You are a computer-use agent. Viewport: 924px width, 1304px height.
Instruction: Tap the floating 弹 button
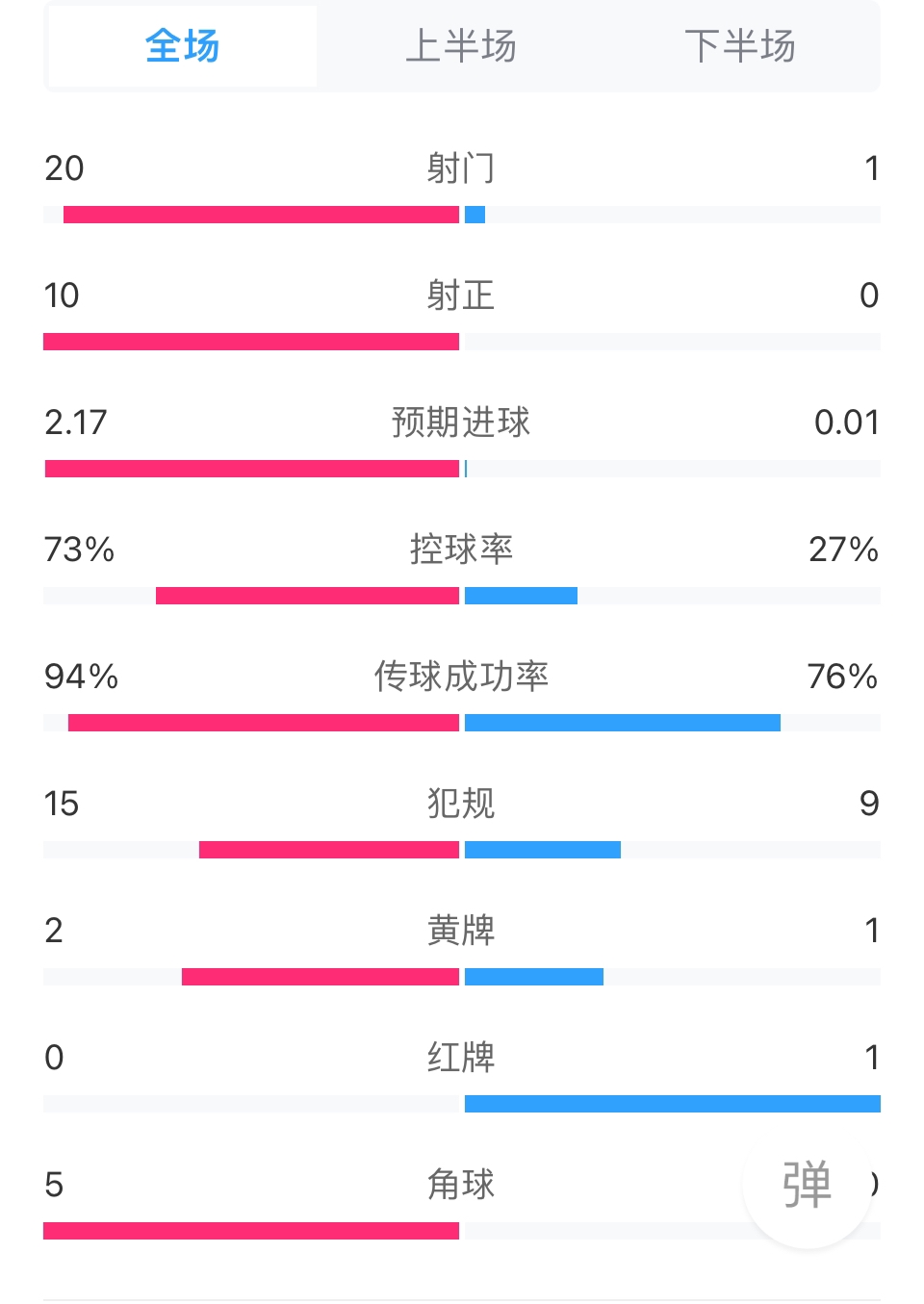click(x=807, y=1185)
